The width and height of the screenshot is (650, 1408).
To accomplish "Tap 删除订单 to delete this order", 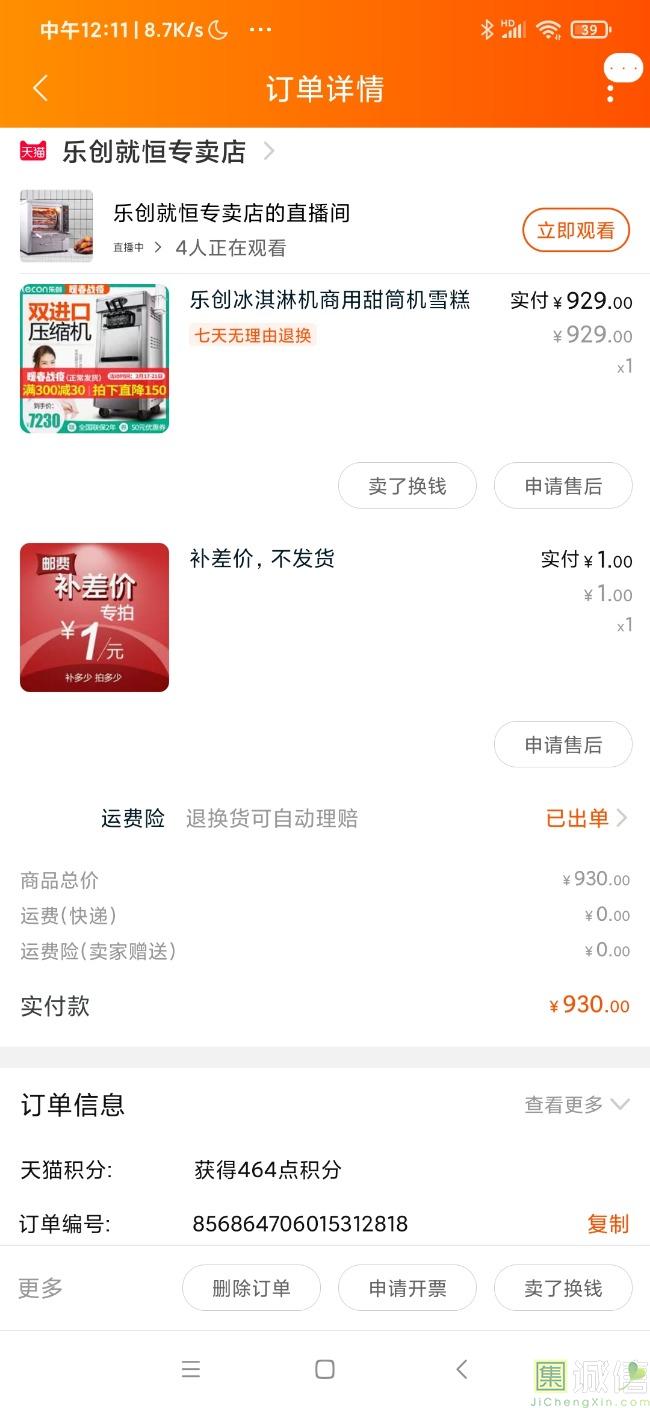I will click(251, 1288).
